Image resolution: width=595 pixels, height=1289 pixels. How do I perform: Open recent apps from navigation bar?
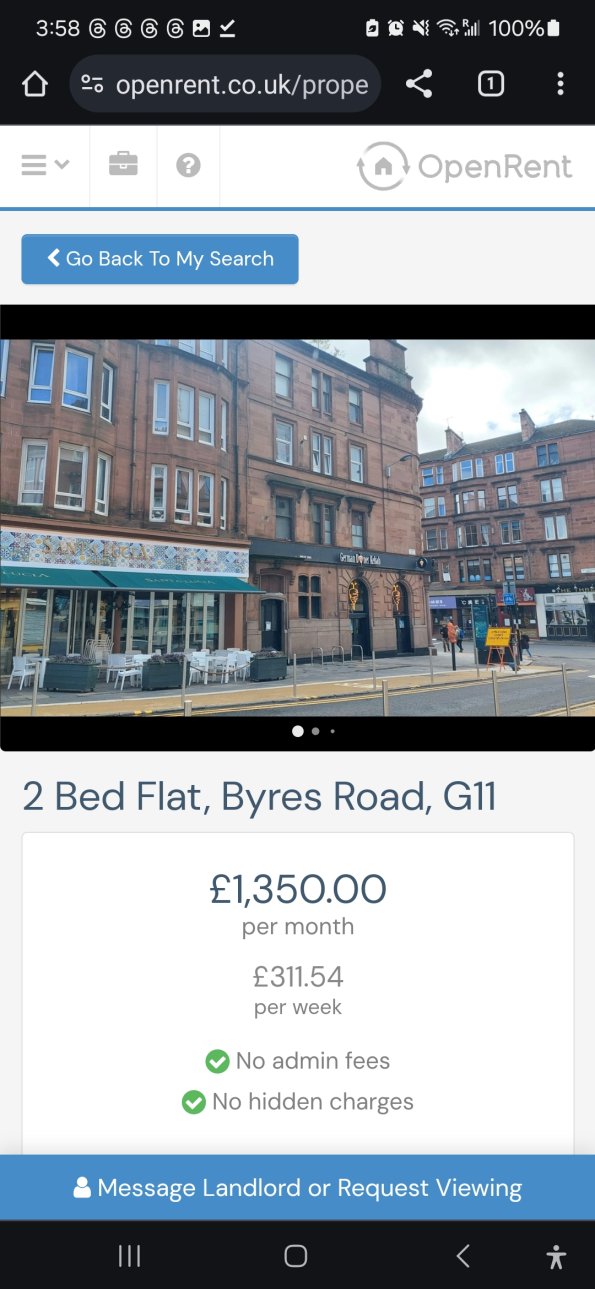point(129,1256)
